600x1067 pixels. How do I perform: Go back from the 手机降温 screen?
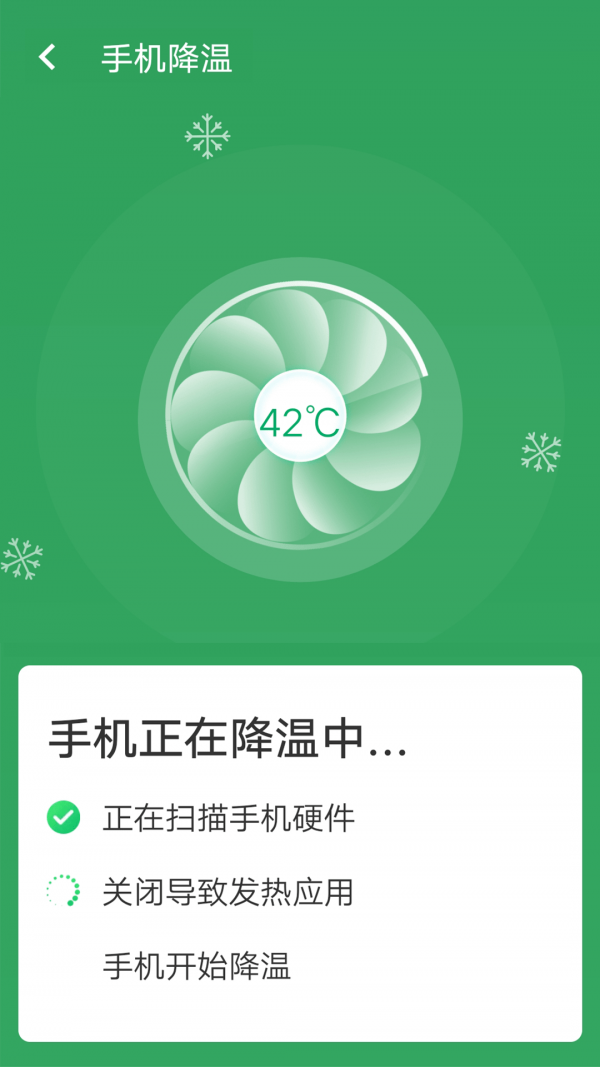47,57
